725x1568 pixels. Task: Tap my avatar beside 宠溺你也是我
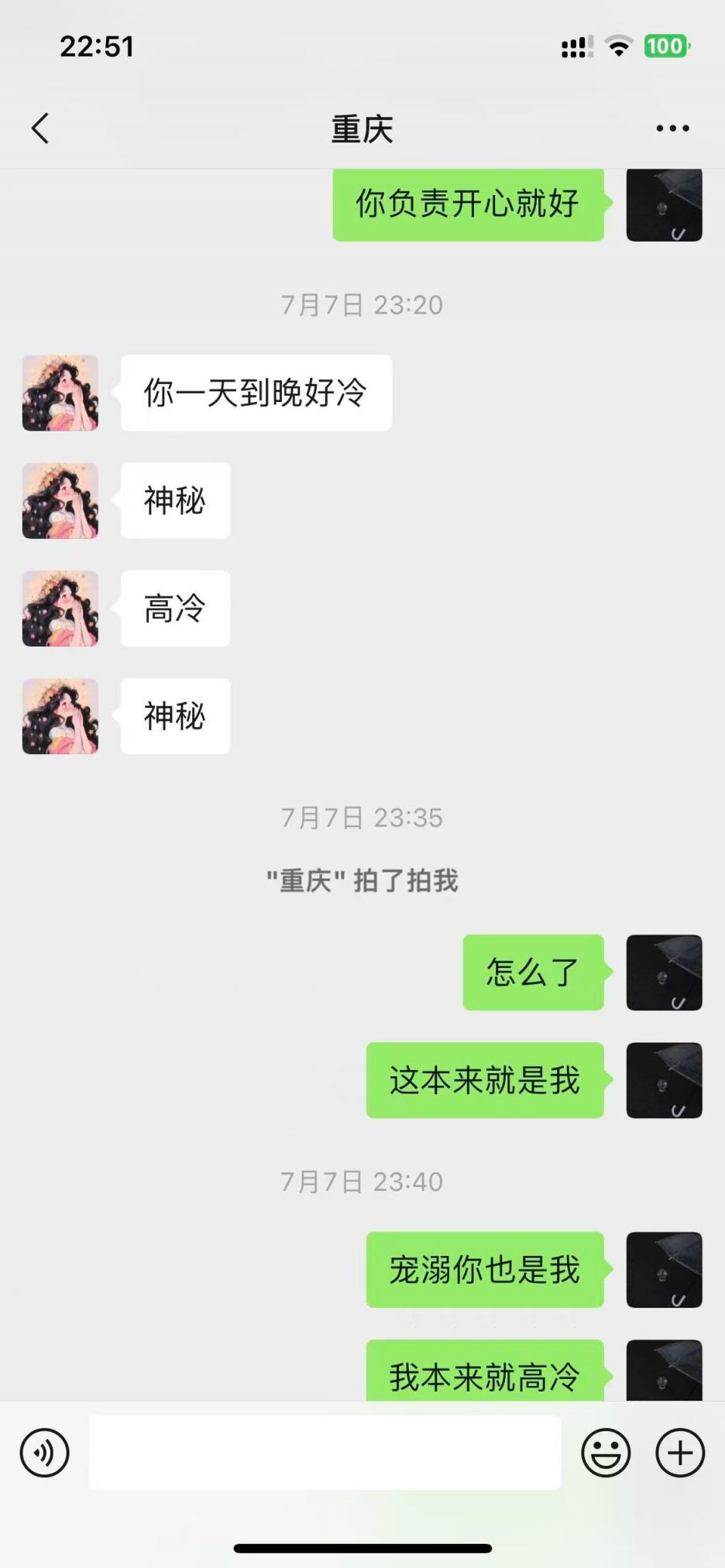click(x=664, y=1270)
